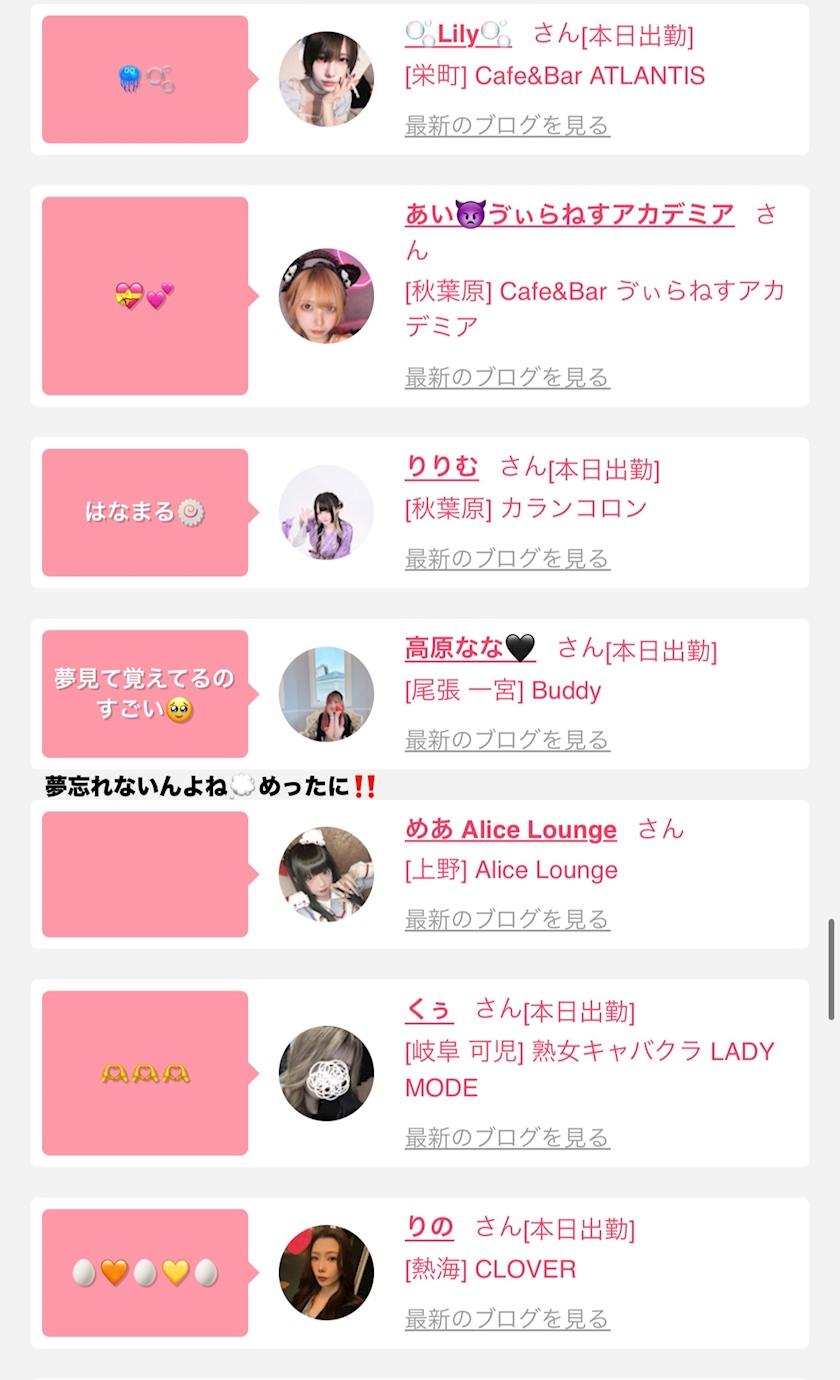Image resolution: width=840 pixels, height=1380 pixels.
Task: View latest blog of あい ヴぃらねすアカデミア
Action: (507, 378)
